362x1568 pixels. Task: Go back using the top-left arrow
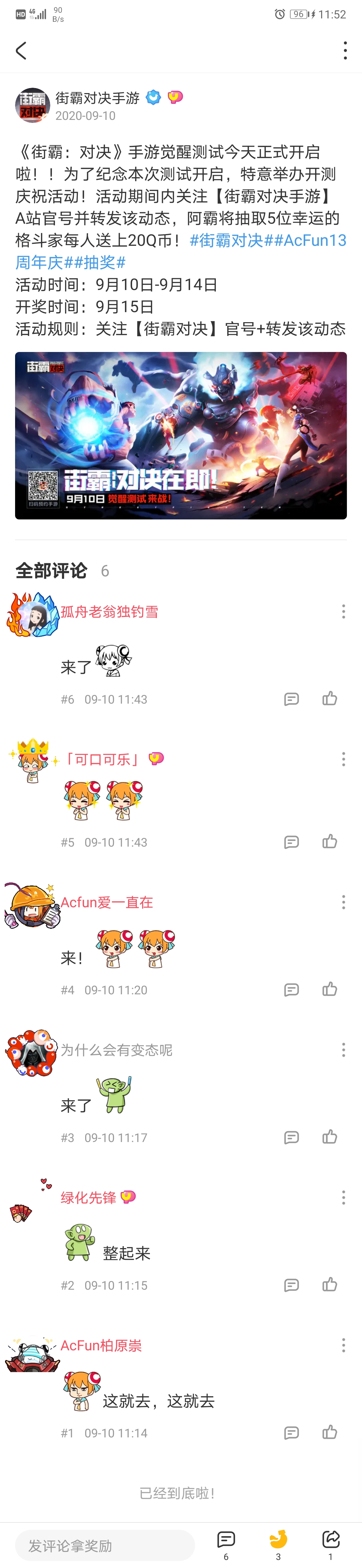pos(21,51)
